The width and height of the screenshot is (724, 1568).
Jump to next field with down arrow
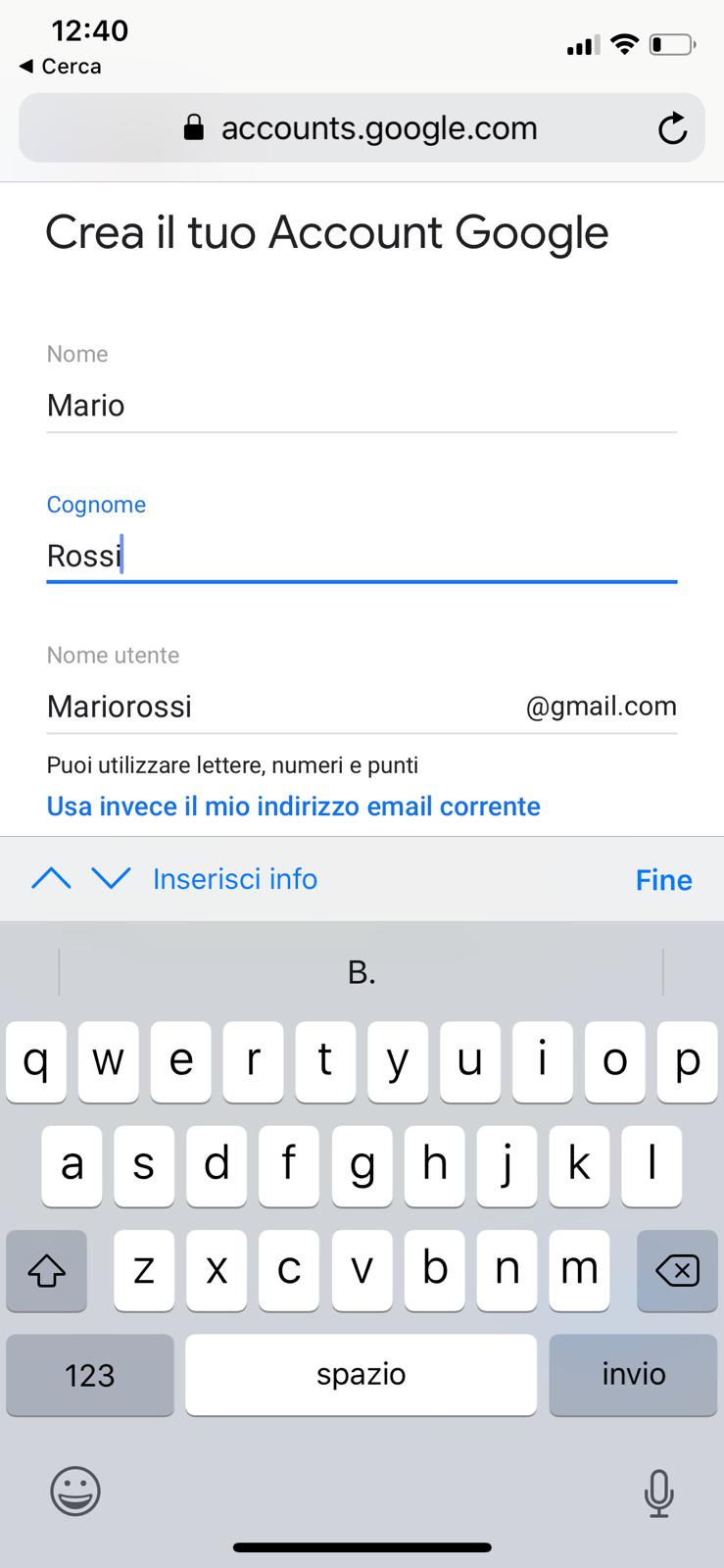pyautogui.click(x=111, y=879)
